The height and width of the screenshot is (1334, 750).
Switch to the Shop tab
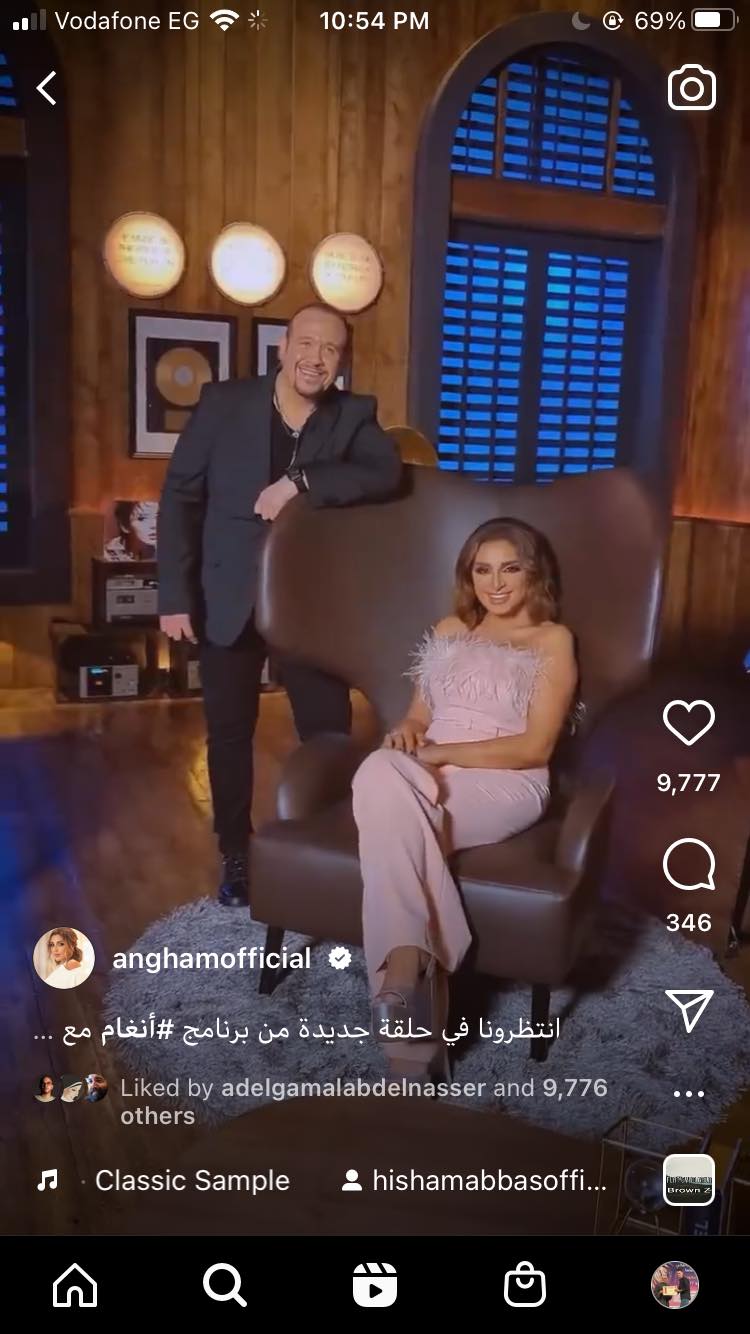[x=525, y=1285]
